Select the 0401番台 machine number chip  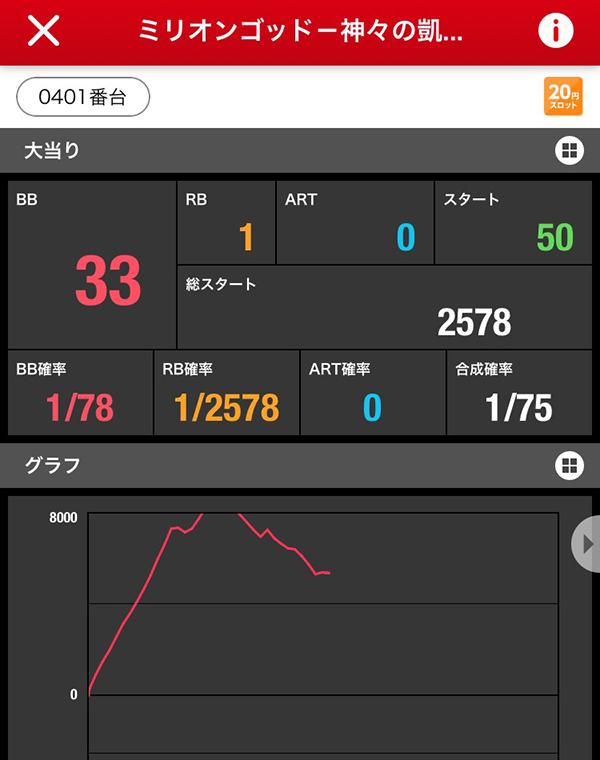[x=83, y=97]
